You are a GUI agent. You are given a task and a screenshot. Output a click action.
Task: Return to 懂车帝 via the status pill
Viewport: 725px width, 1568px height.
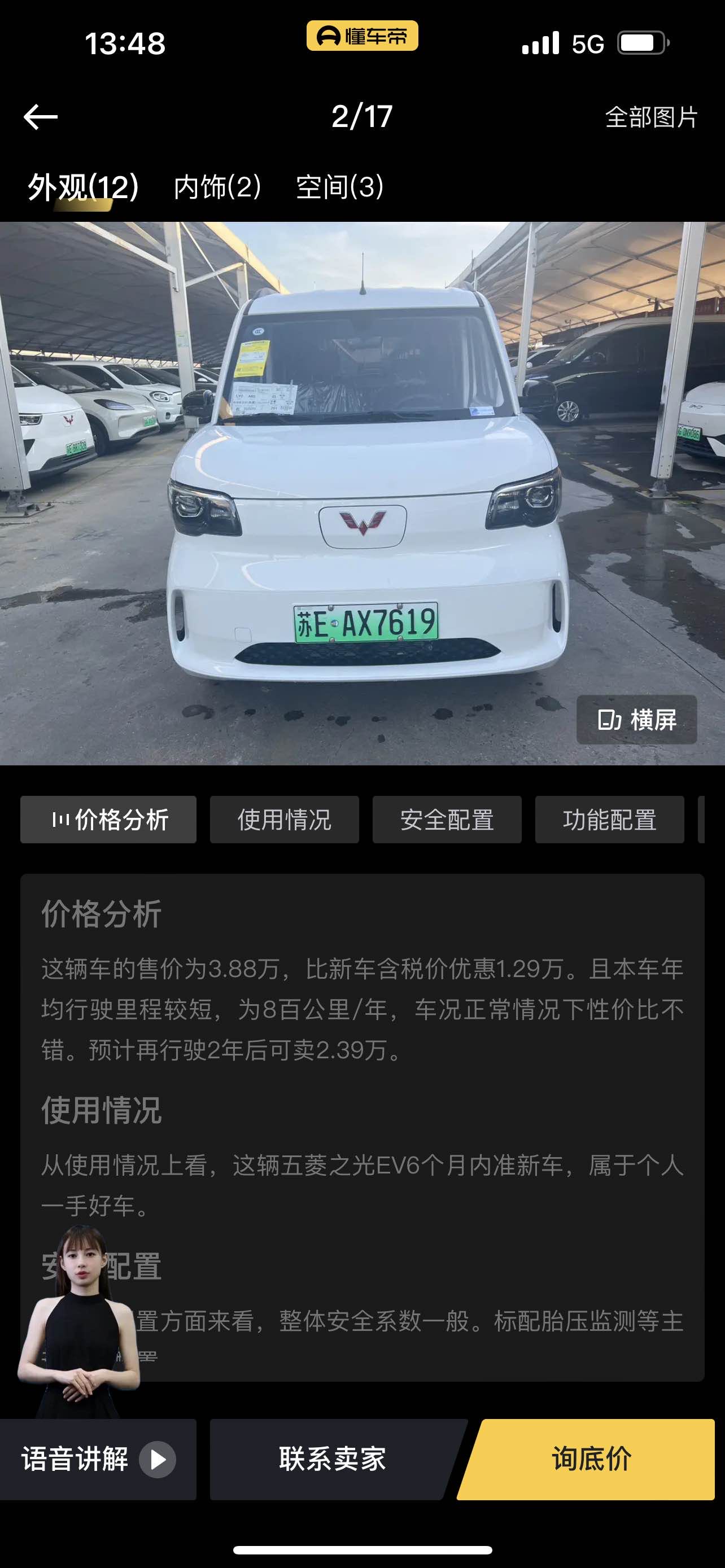(362, 36)
